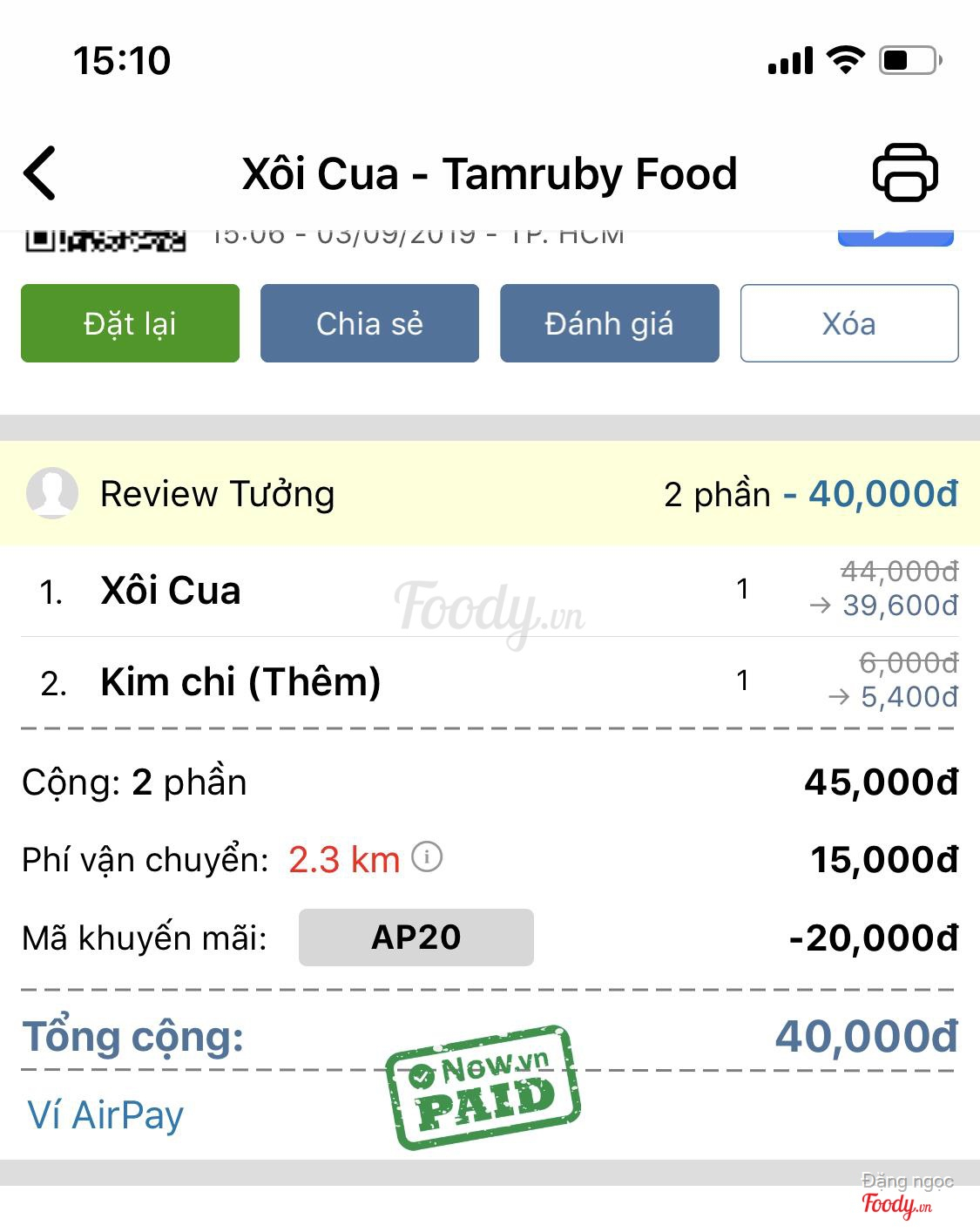This screenshot has height=1232, width=980.
Task: Rate the order with Đánh giá
Action: [x=609, y=323]
